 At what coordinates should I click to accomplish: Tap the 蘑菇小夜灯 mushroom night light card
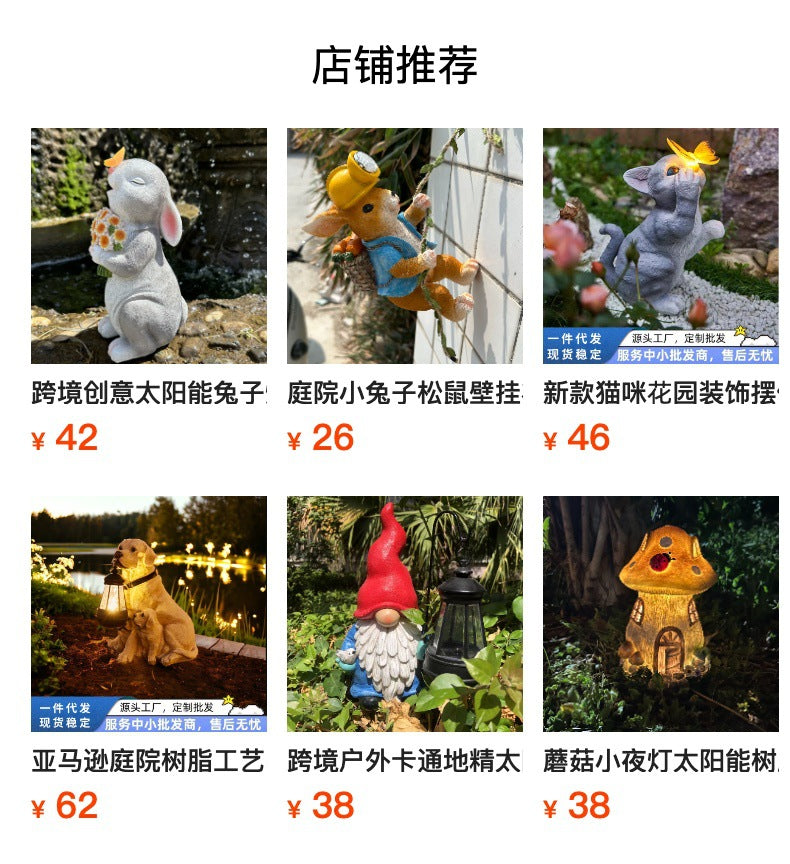660,614
